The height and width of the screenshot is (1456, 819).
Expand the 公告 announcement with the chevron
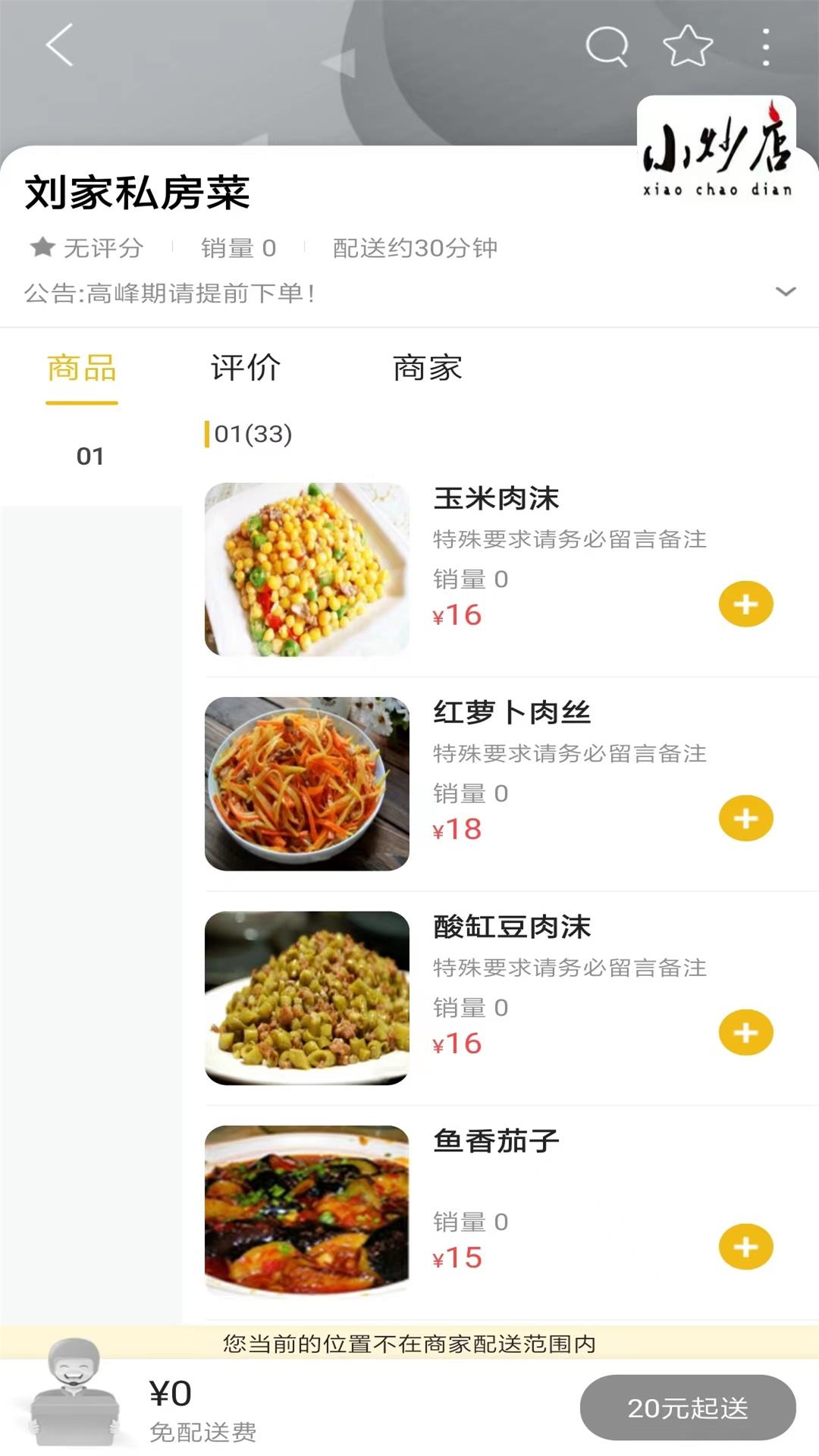pyautogui.click(x=786, y=292)
